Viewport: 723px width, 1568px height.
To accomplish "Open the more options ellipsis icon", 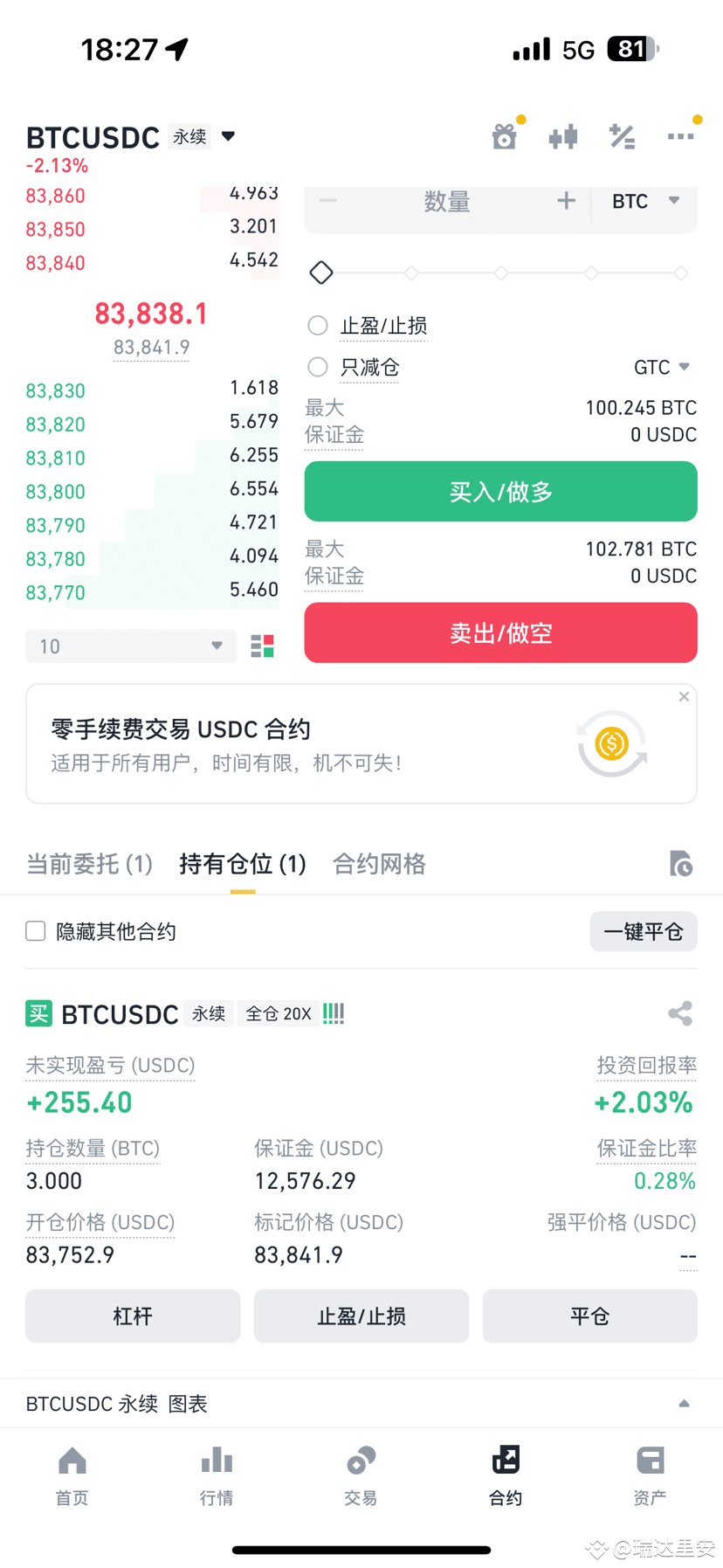I will 681,136.
